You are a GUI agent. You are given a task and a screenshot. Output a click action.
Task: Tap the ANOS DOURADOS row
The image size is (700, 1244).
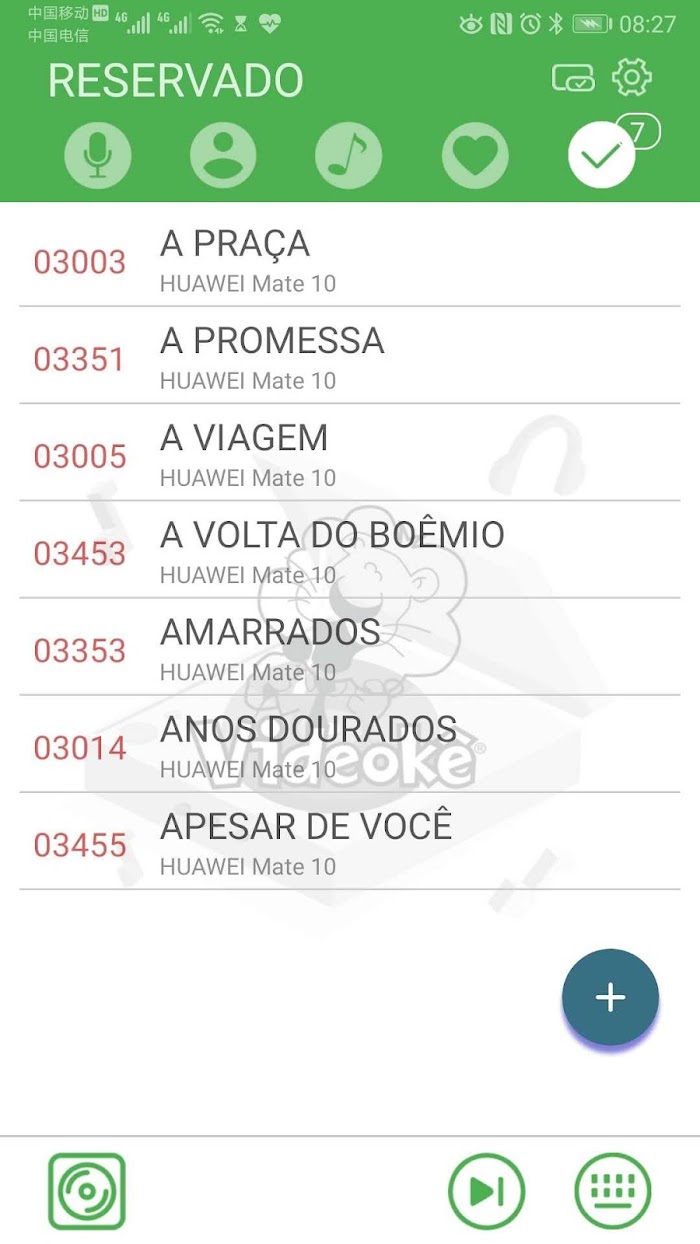tap(350, 744)
